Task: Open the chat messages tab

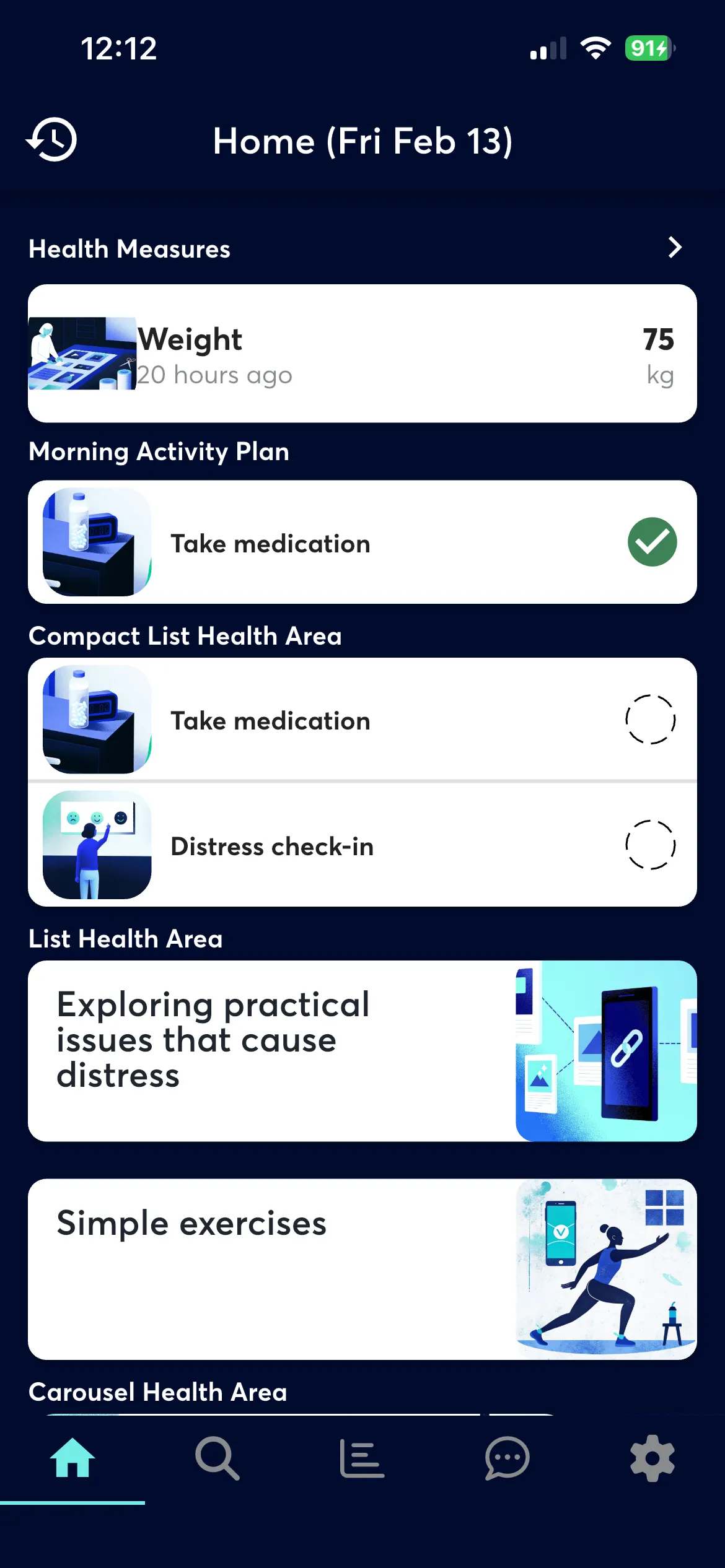Action: click(507, 1458)
